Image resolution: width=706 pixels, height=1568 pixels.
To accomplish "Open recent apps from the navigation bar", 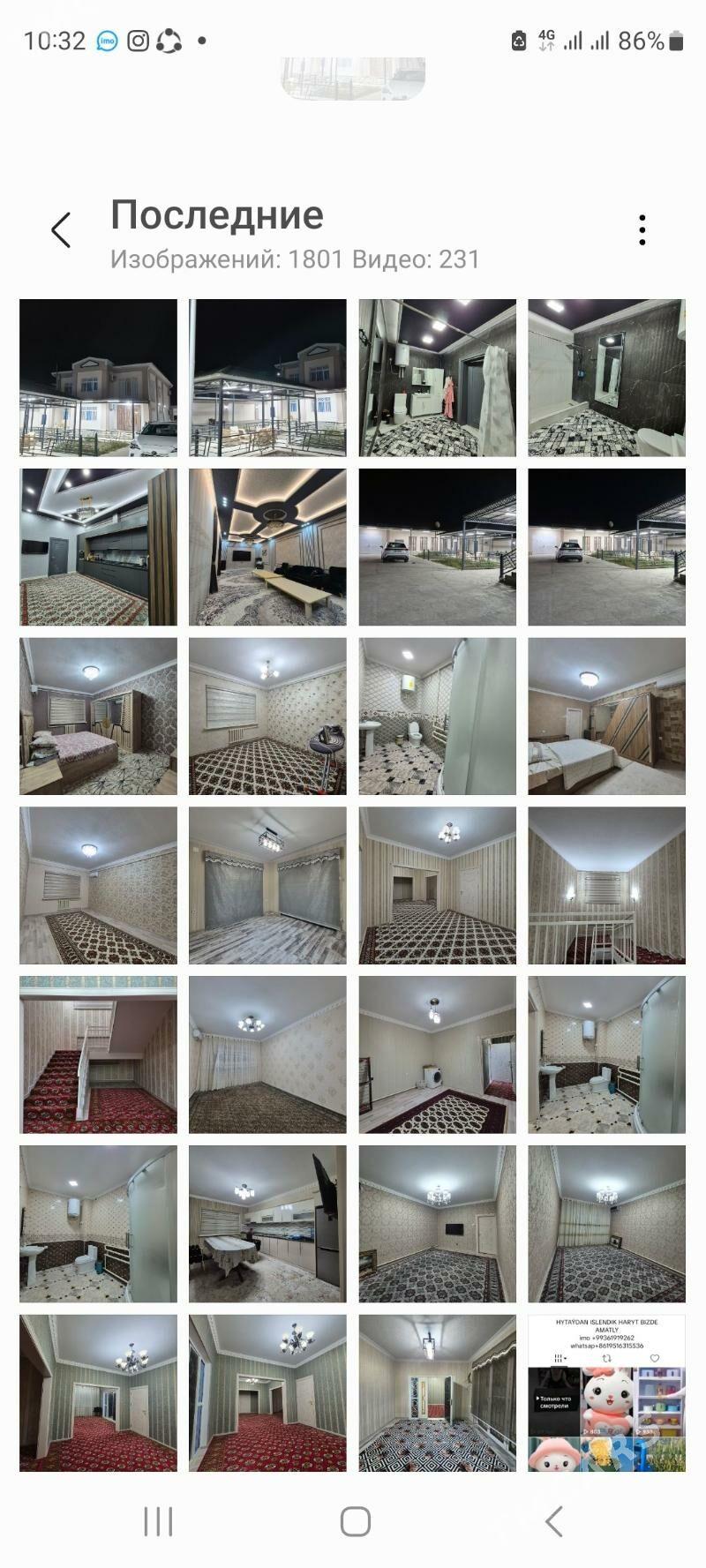I will [x=158, y=1521].
